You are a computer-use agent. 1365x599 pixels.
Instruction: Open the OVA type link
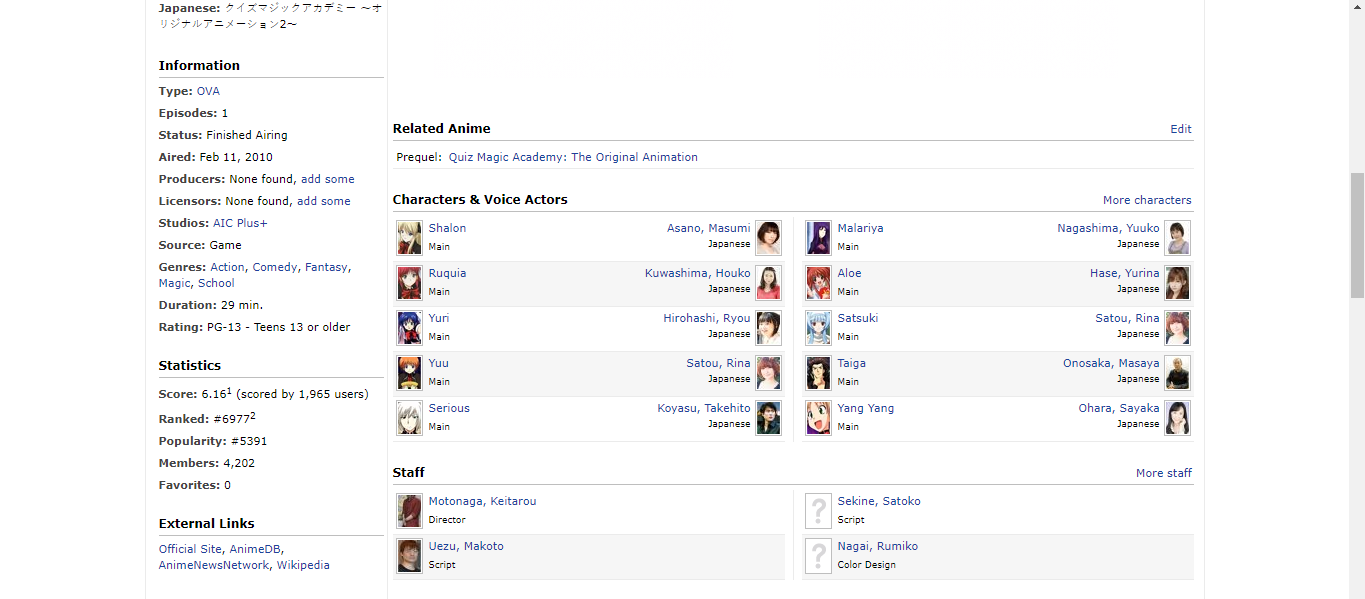click(208, 91)
